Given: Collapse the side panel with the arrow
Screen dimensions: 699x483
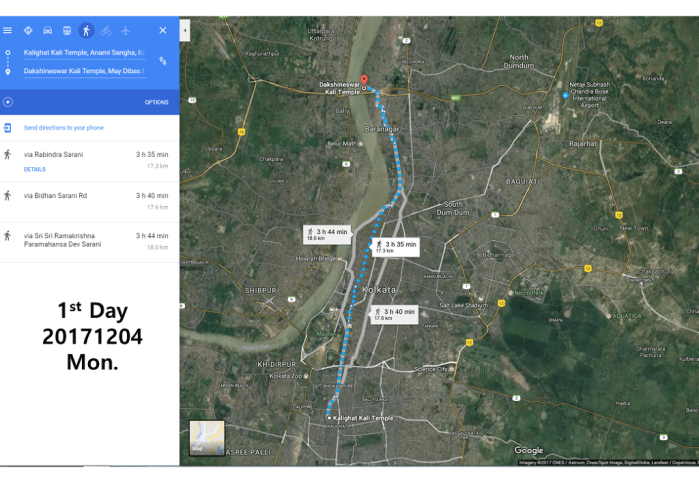Looking at the screenshot, I should coord(185,31).
